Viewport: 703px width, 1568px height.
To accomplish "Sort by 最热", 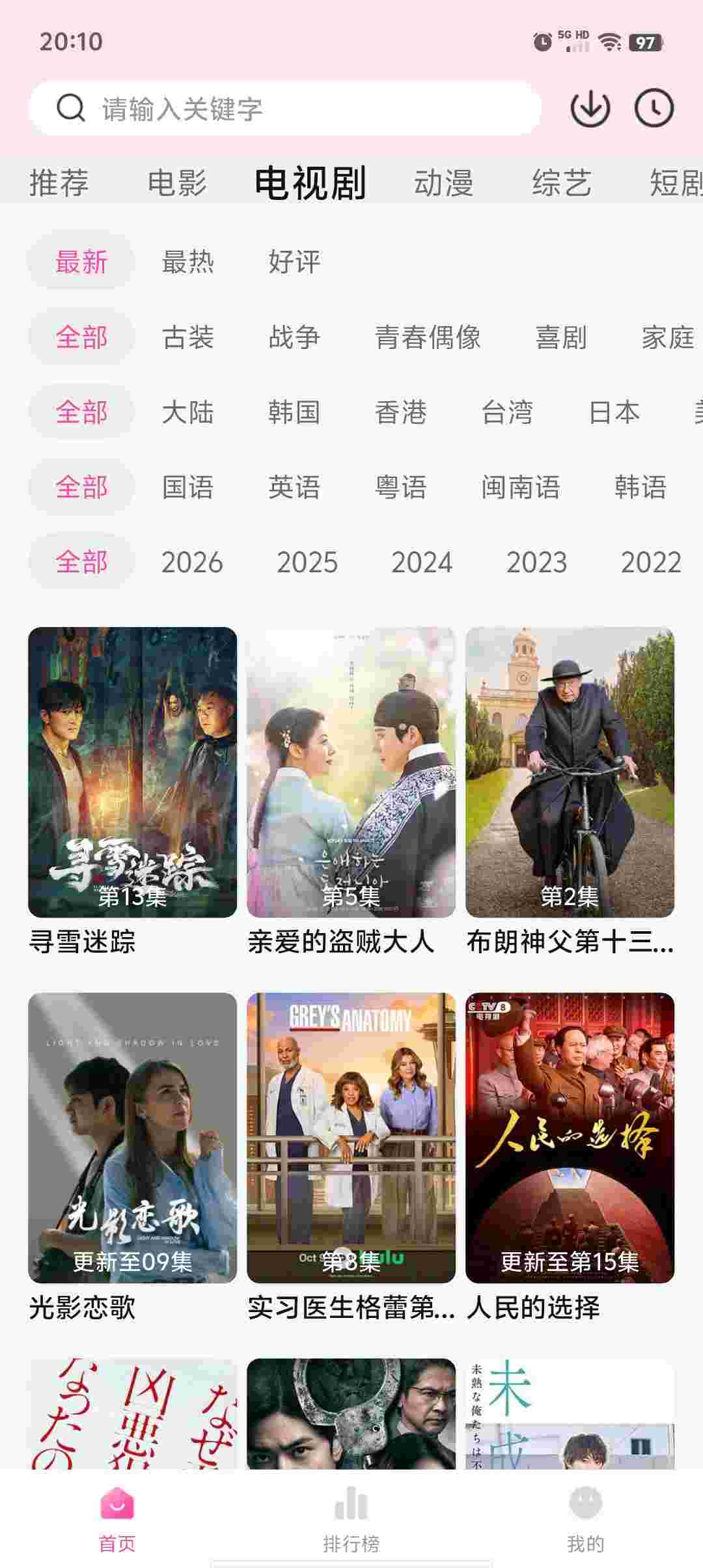I will 187,262.
